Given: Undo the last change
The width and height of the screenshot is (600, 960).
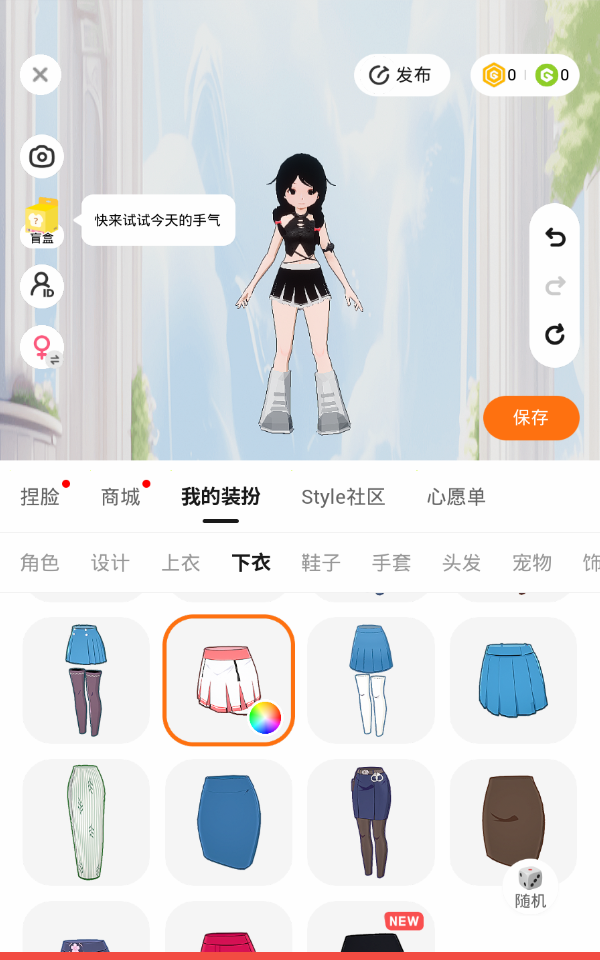Looking at the screenshot, I should (x=555, y=237).
